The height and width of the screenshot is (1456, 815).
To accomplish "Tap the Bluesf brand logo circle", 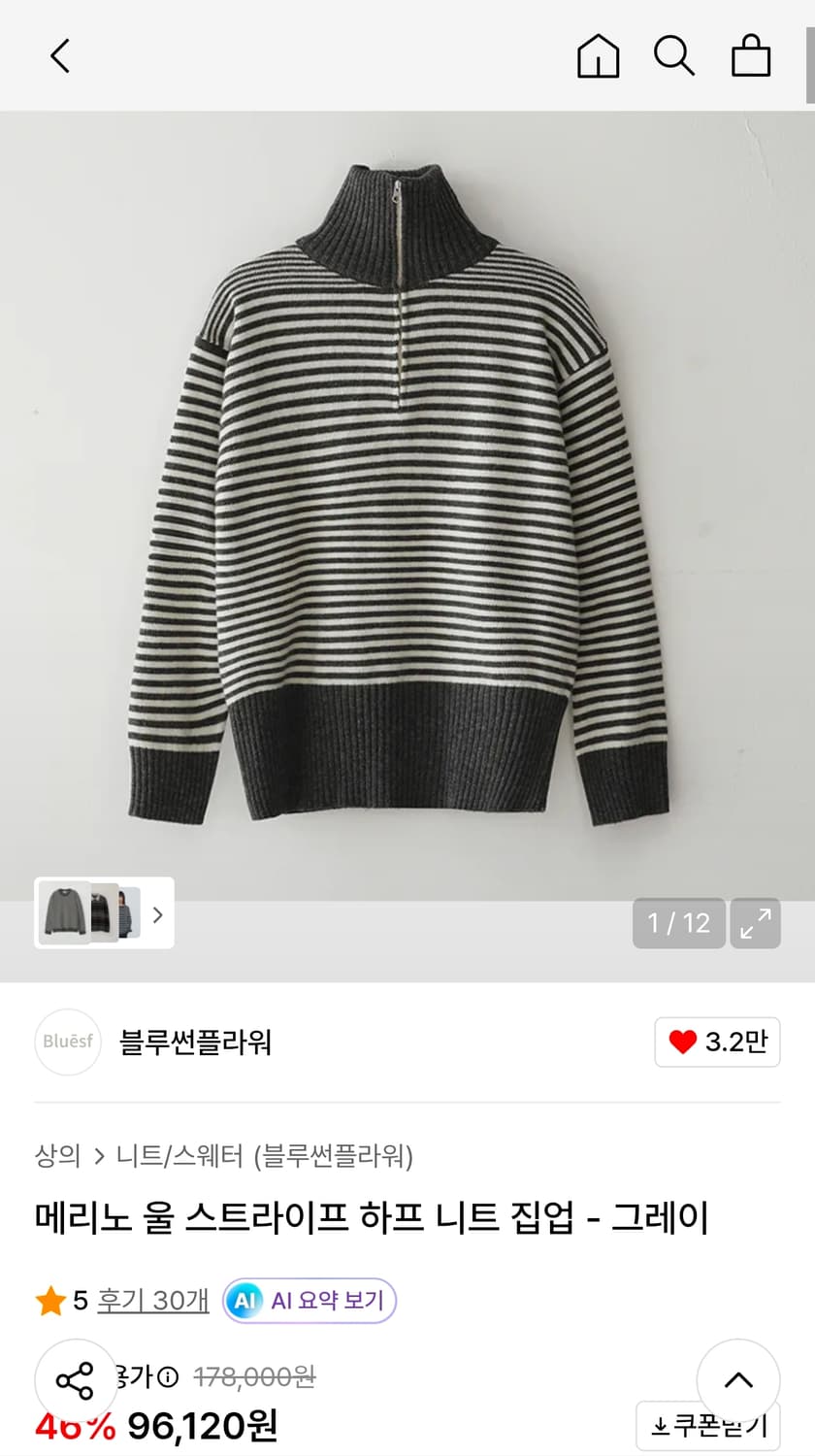I will 68,1042.
